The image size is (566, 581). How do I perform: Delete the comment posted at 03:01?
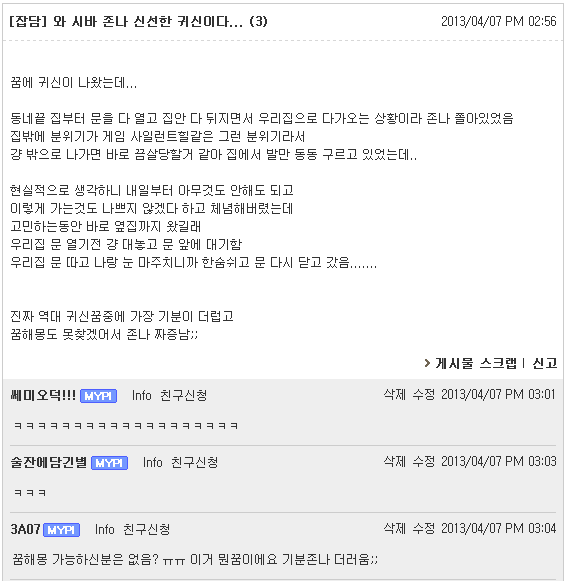[394, 394]
